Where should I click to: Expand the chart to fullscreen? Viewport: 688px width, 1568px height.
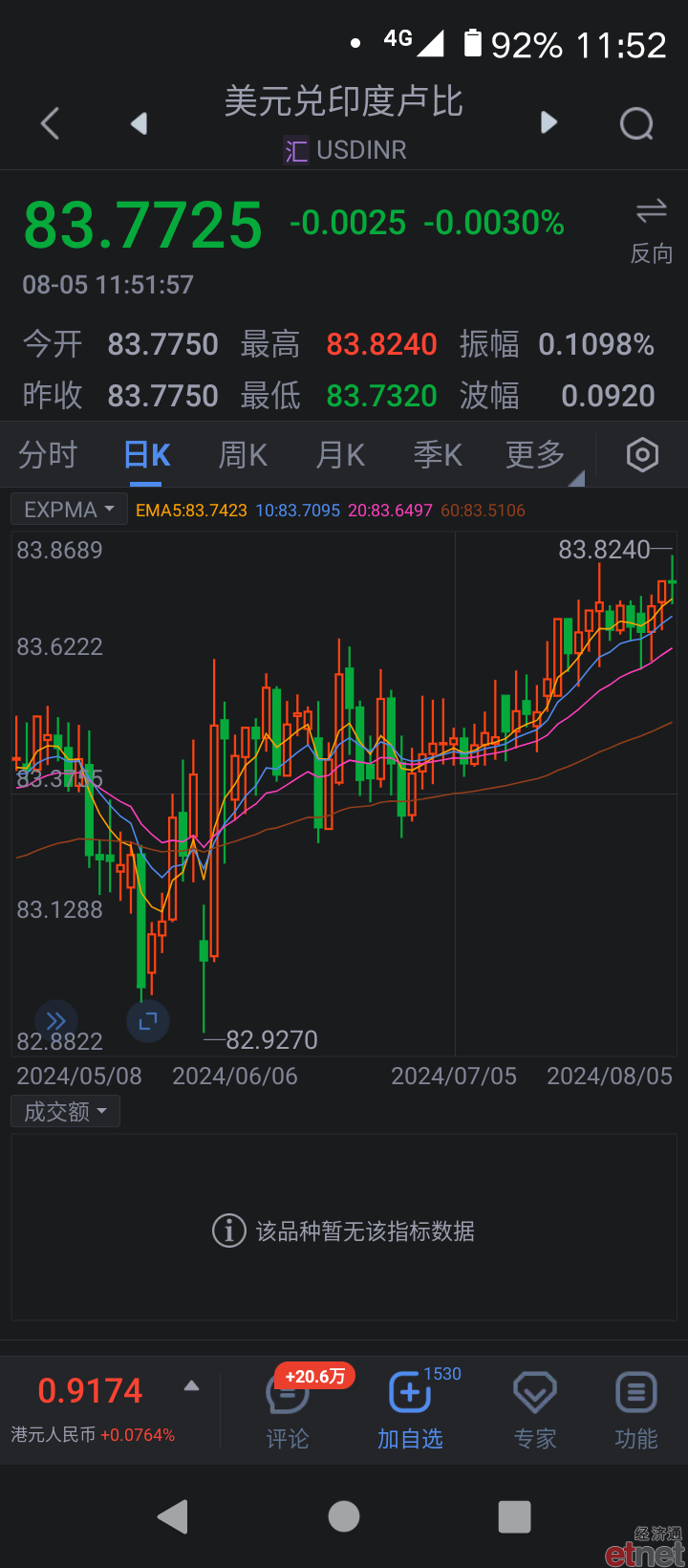148,1021
